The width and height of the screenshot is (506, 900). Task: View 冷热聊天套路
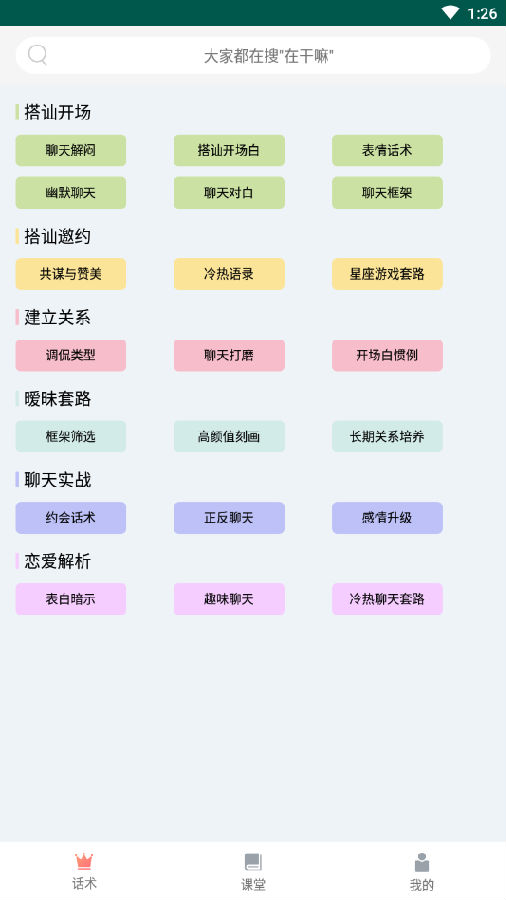[387, 599]
